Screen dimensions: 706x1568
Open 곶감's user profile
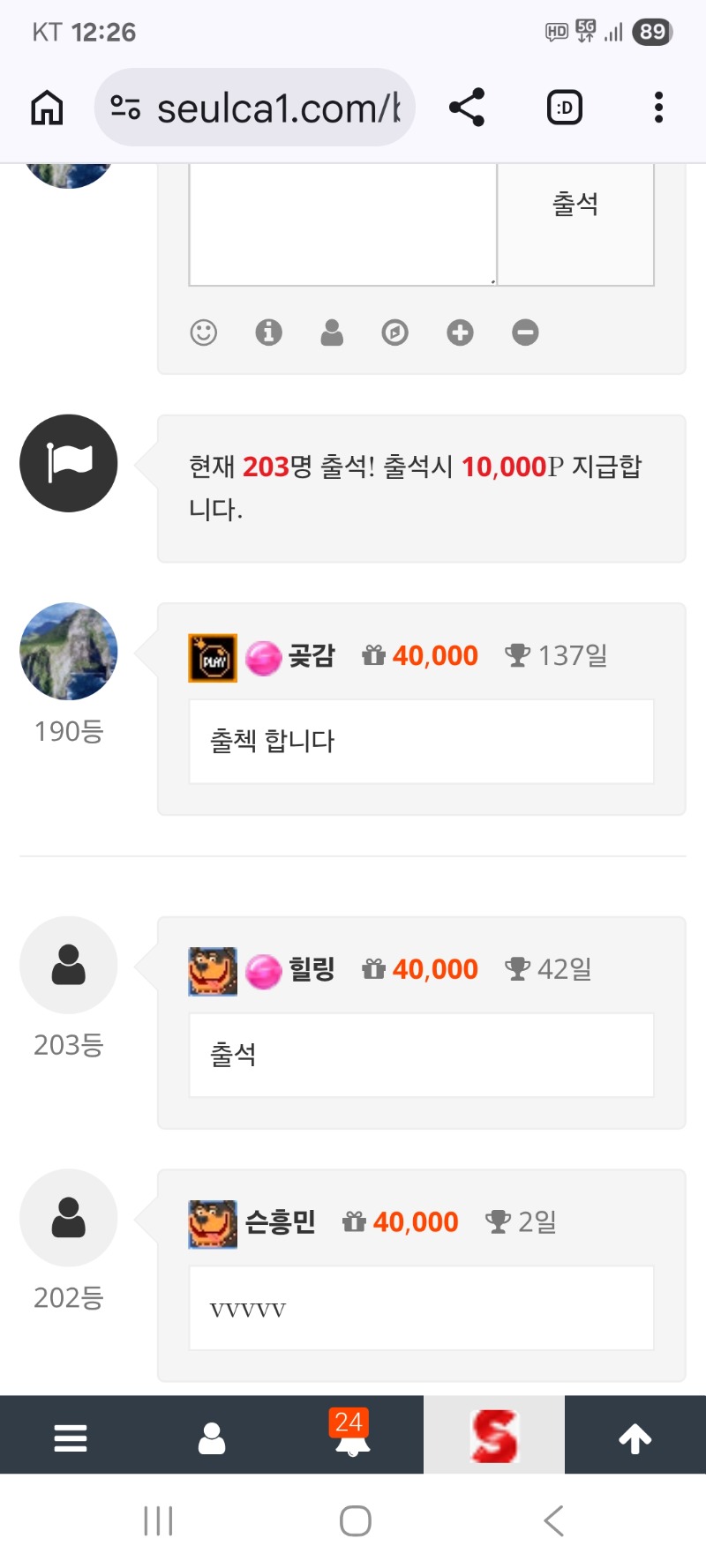(312, 656)
